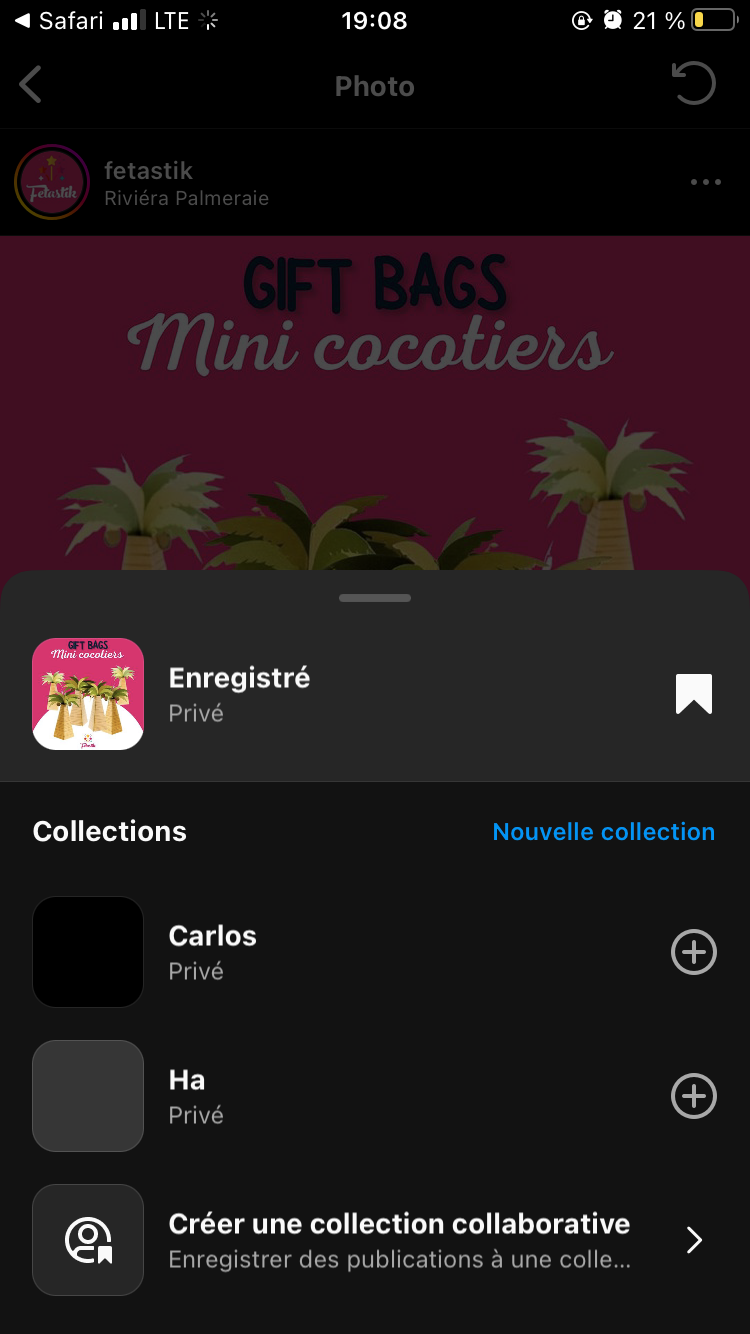The image size is (750, 1334).
Task: Create a Nouvelle collection
Action: click(603, 832)
